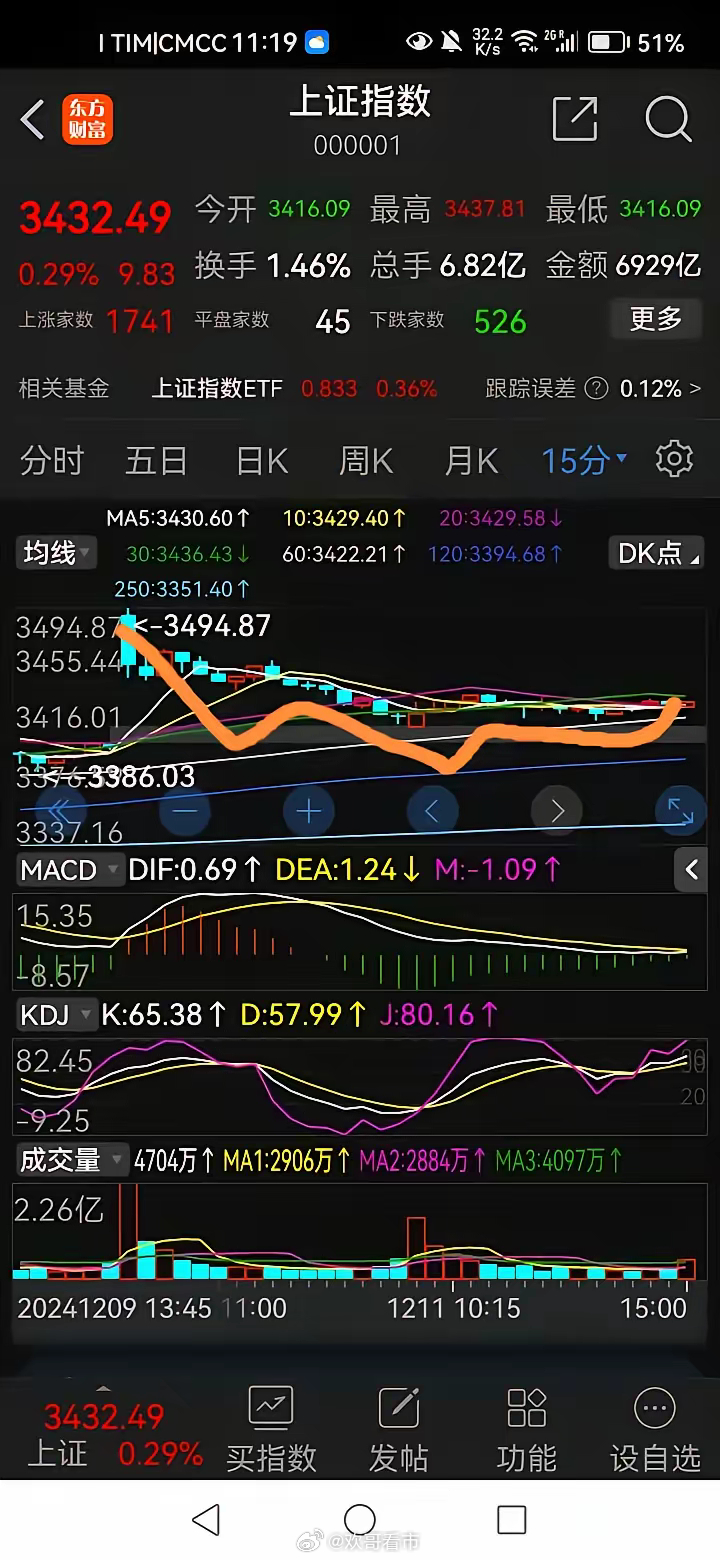Tap the DK点 button
This screenshot has height=1560, width=720.
click(656, 552)
